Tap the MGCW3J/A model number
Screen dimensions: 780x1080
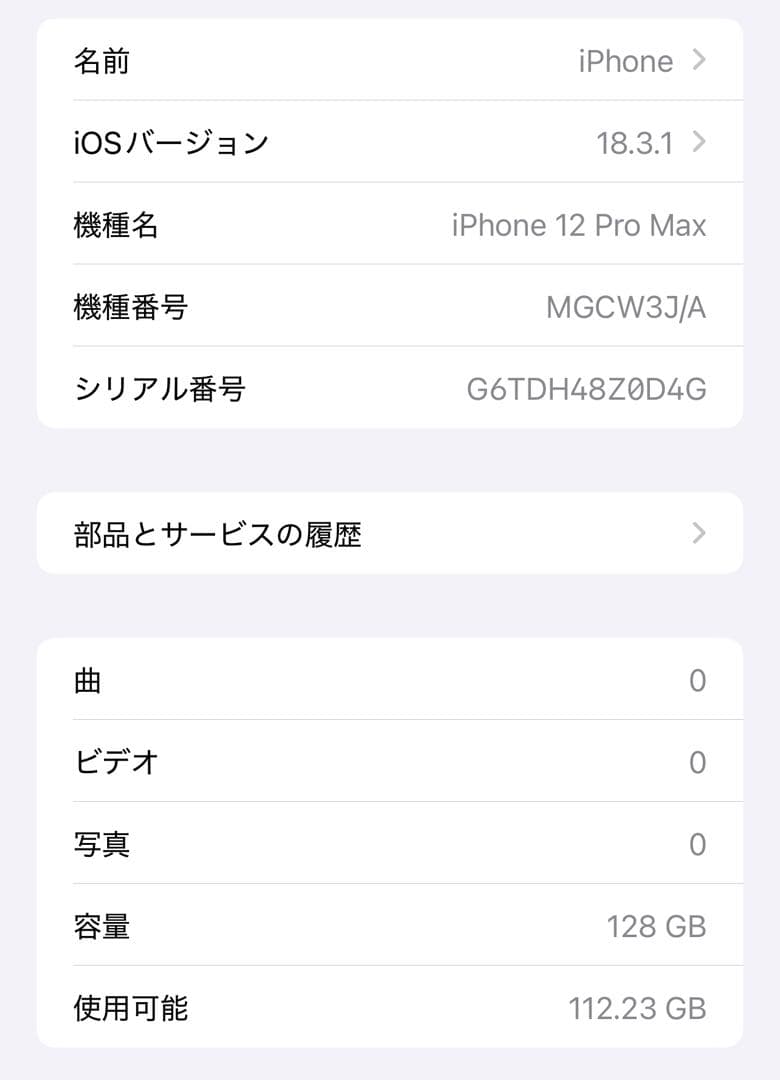coord(629,307)
